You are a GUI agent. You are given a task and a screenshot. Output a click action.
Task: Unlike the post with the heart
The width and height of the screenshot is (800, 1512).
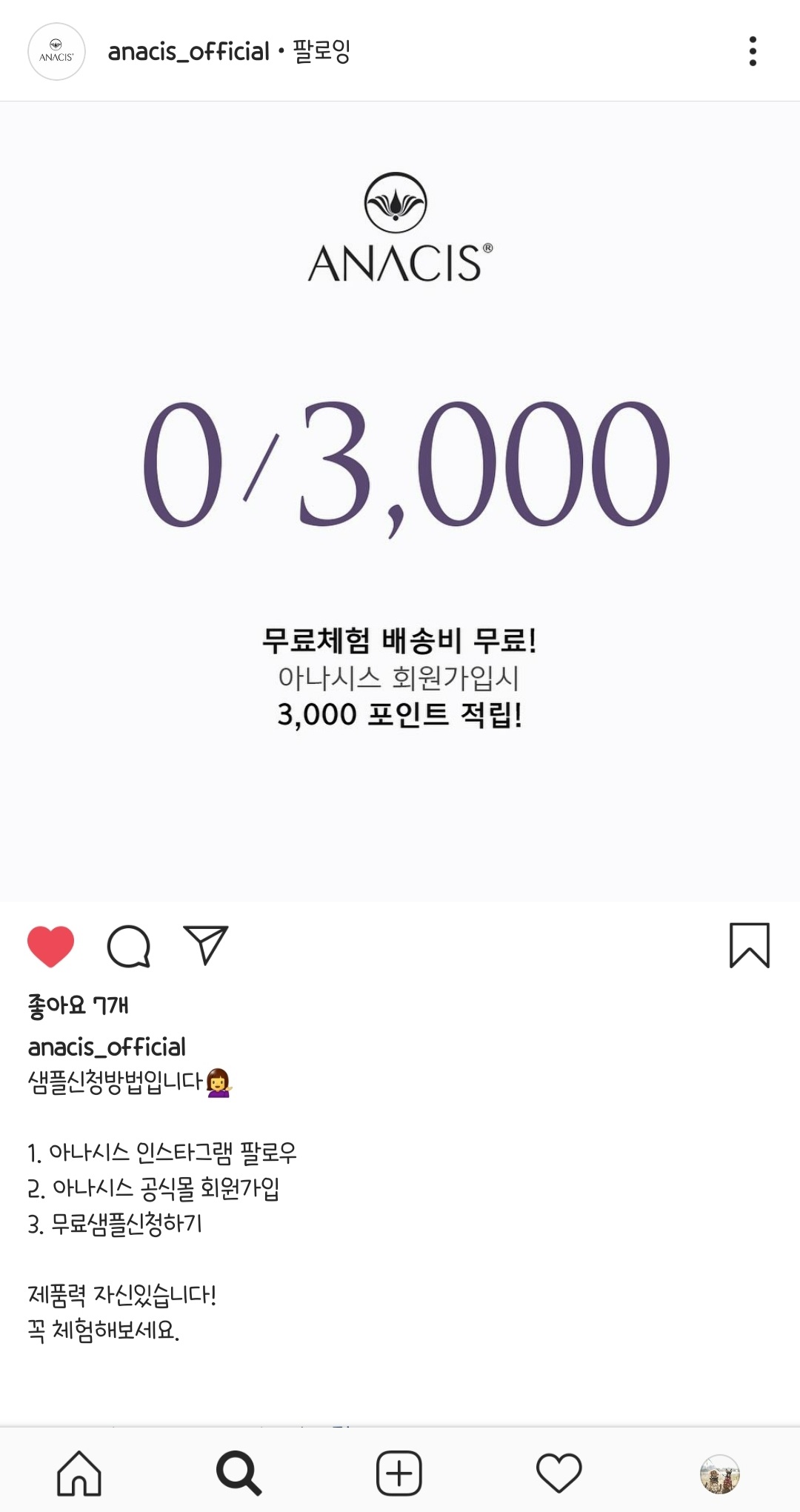pyautogui.click(x=50, y=946)
